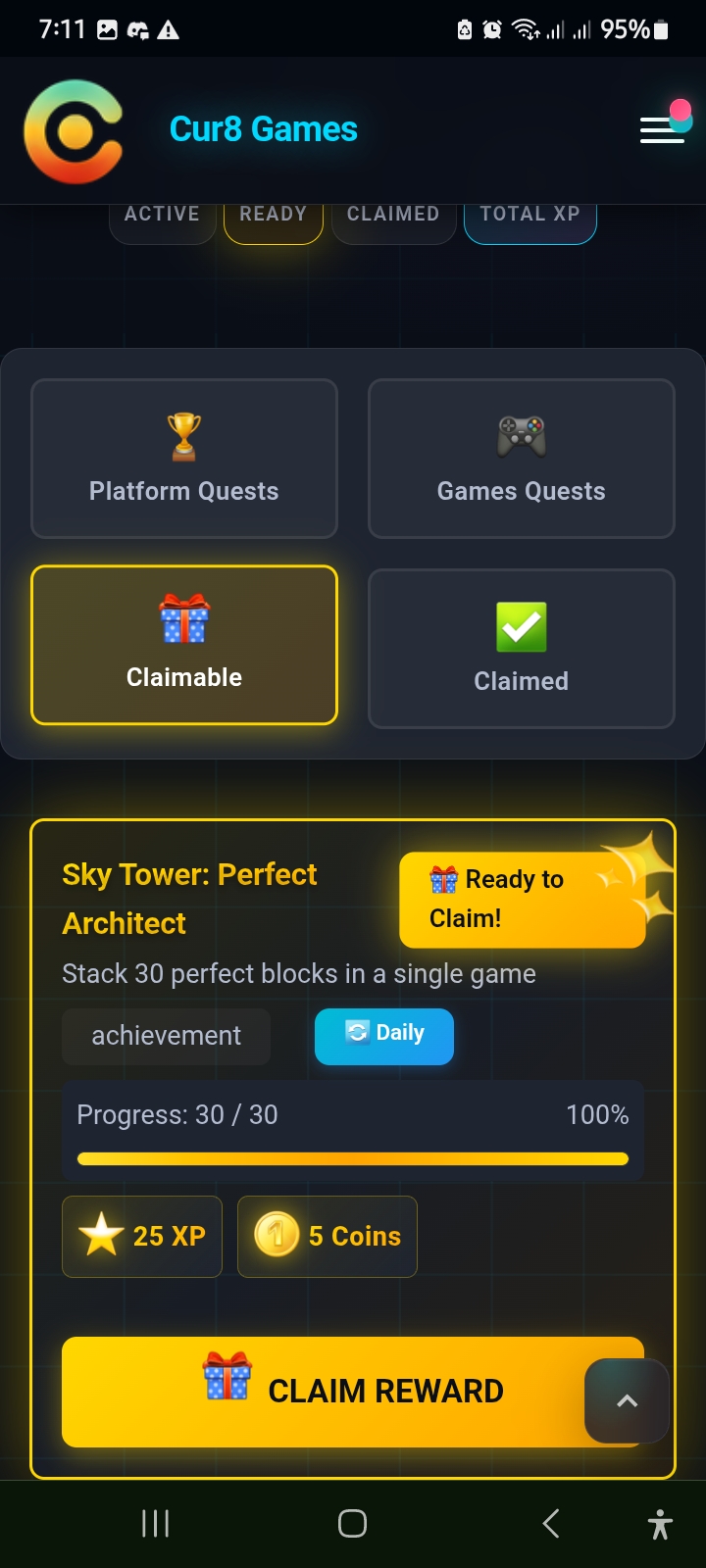Switch to Games Quests

pyautogui.click(x=521, y=459)
